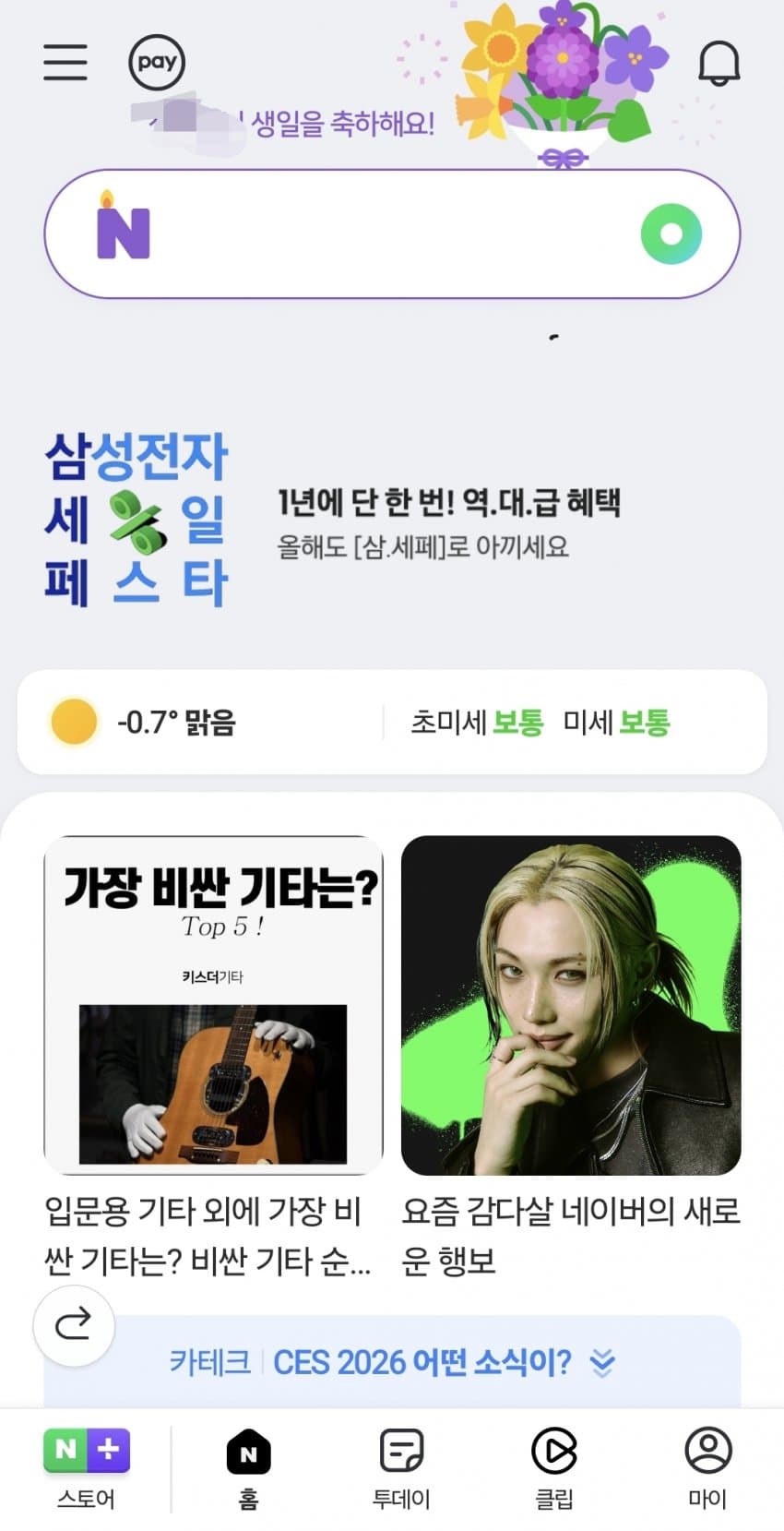The height and width of the screenshot is (1531, 784).
Task: Open the hamburger menu
Action: point(65,63)
